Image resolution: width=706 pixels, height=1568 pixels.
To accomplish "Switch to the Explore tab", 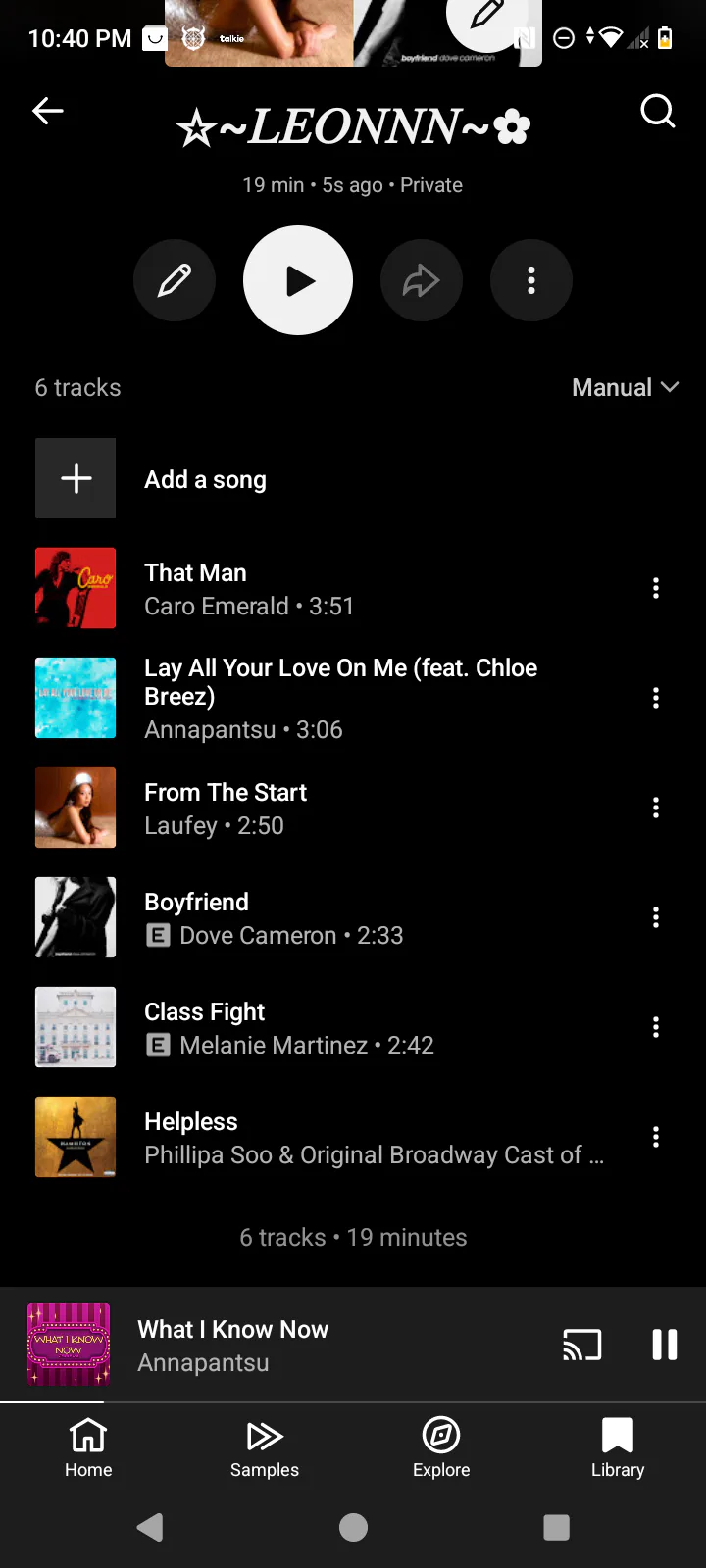I will (x=441, y=1447).
